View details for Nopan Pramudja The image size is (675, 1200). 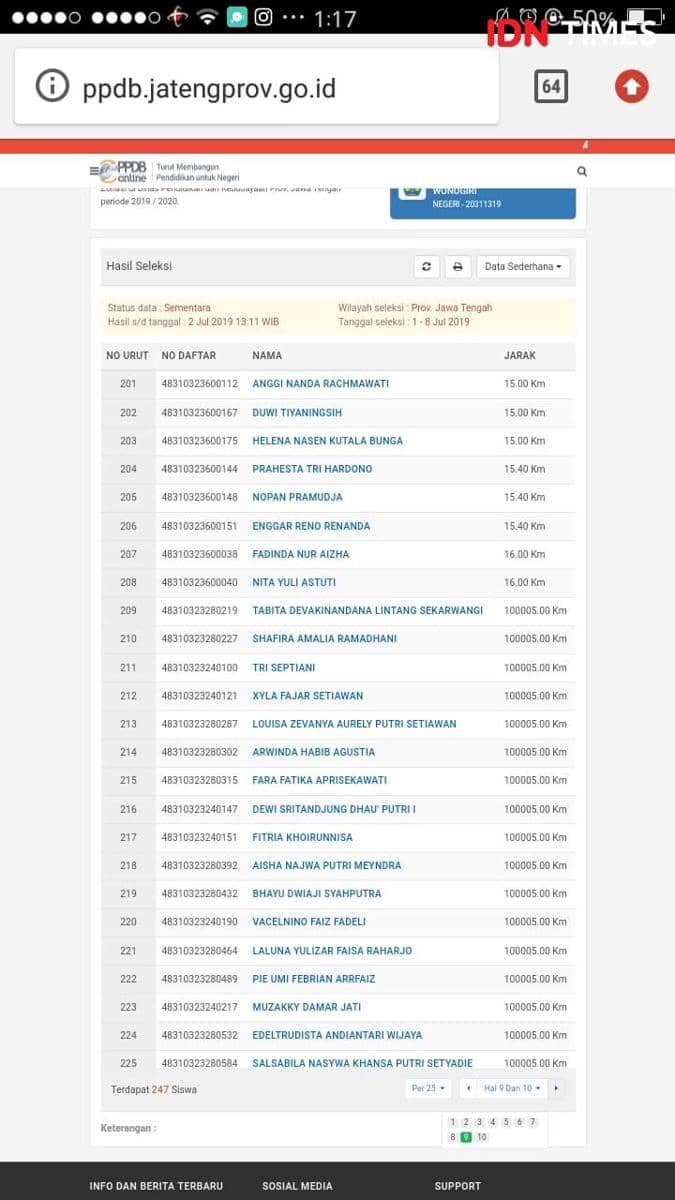point(297,497)
